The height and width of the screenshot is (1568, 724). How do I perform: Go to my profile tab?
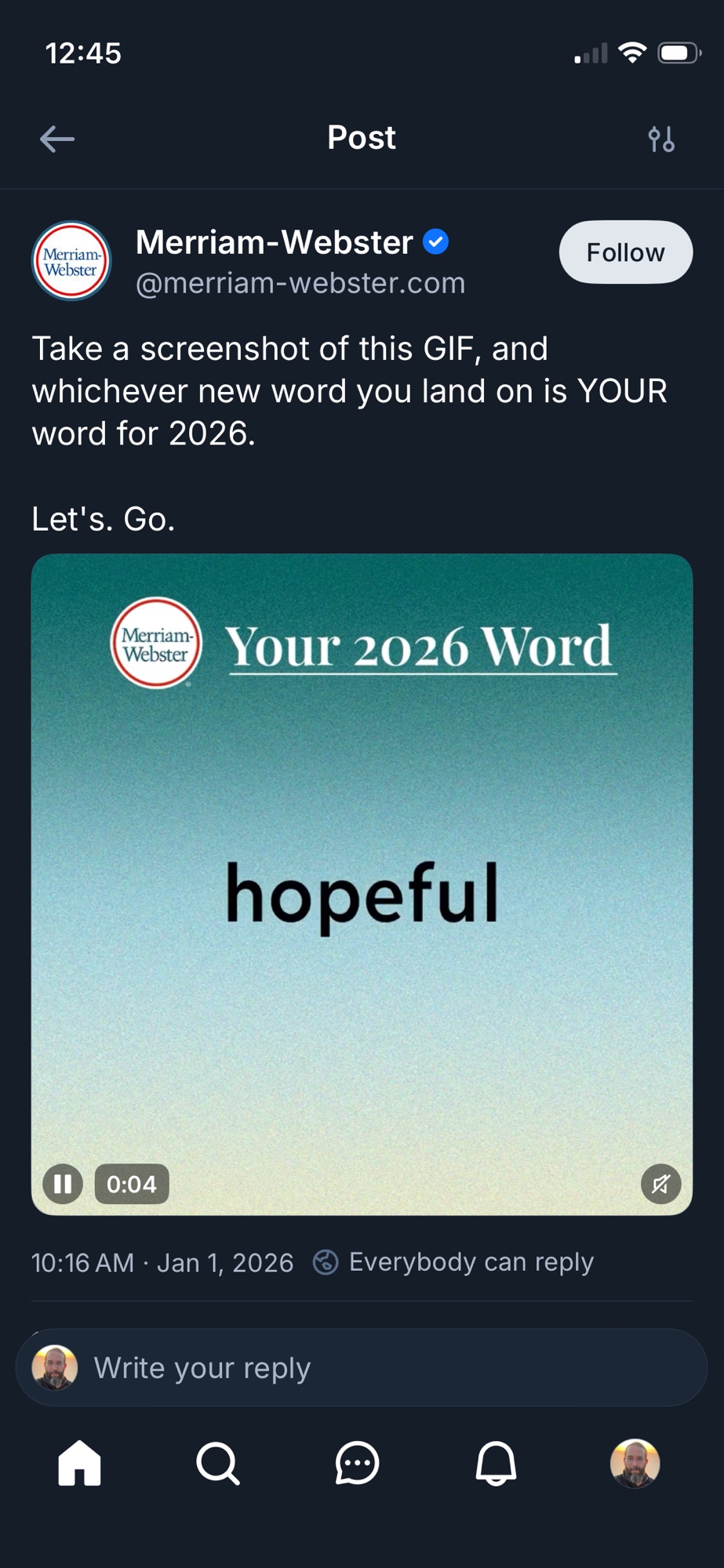pos(635,1463)
